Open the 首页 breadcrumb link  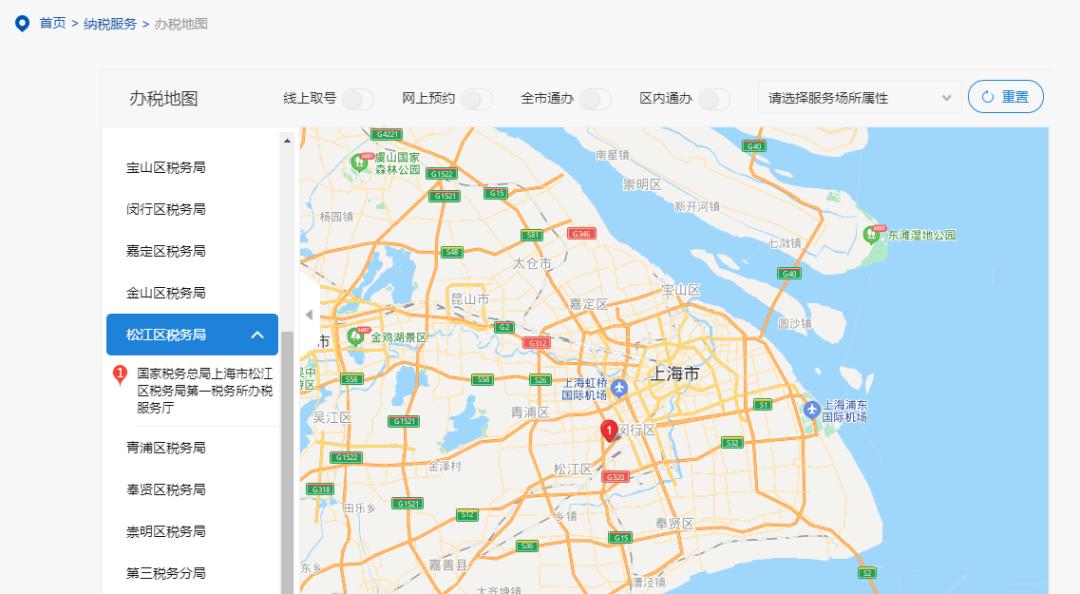tap(52, 24)
